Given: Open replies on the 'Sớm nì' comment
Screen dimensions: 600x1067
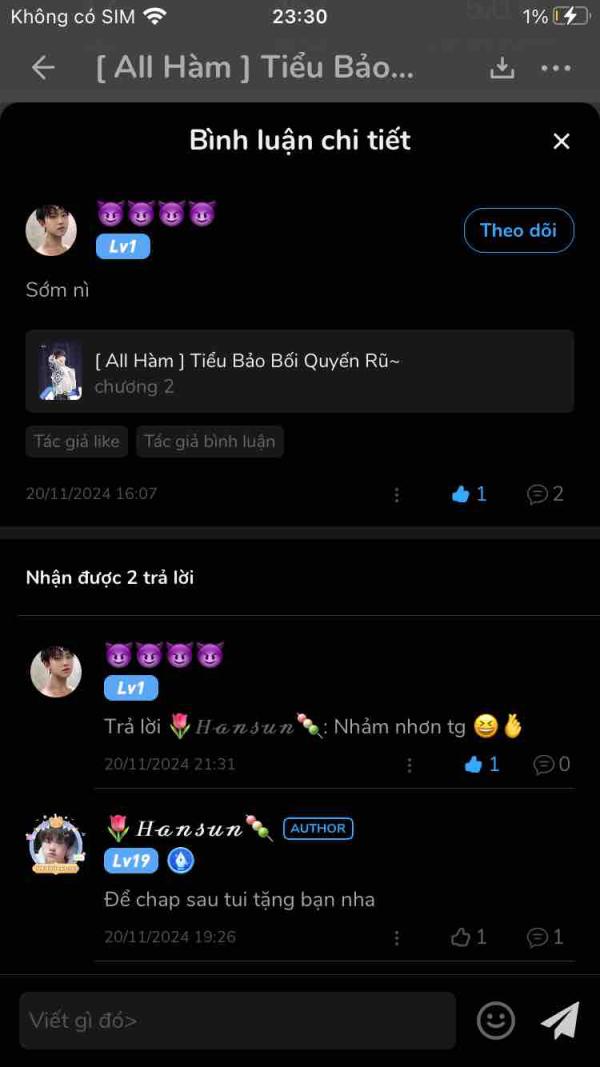Looking at the screenshot, I should click(x=545, y=494).
